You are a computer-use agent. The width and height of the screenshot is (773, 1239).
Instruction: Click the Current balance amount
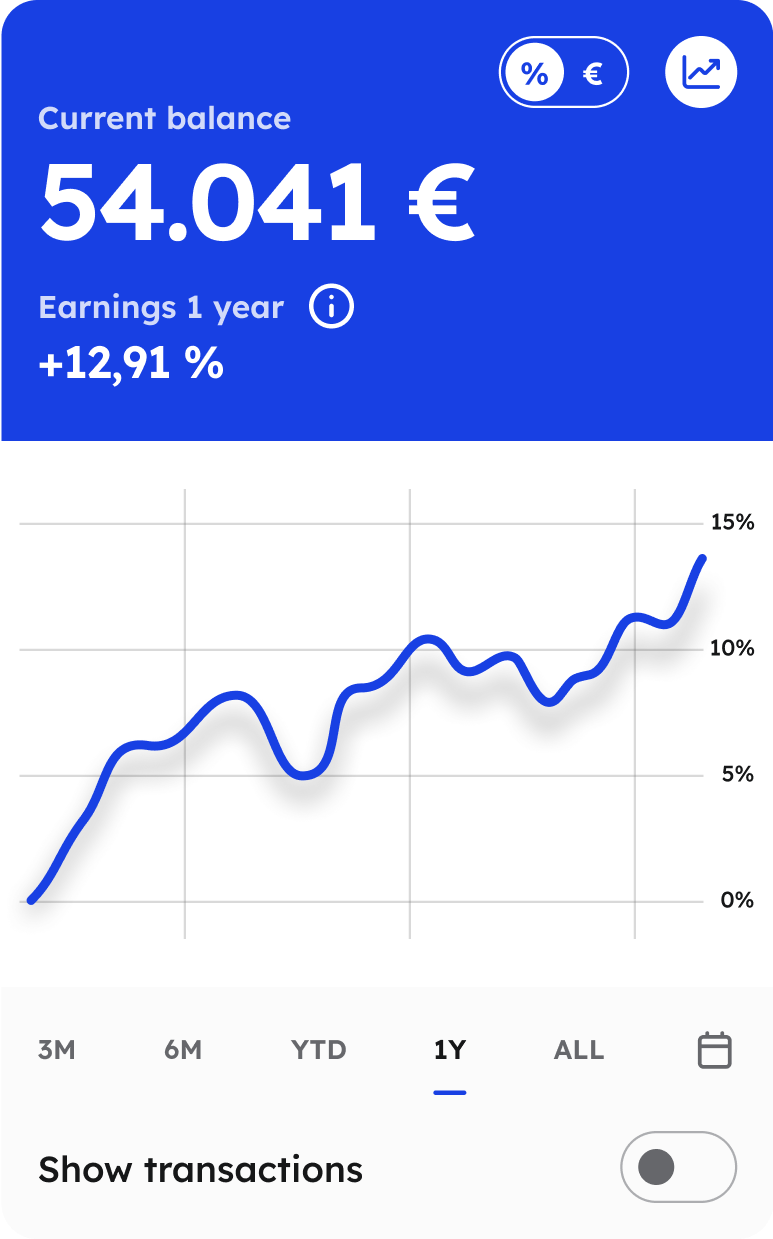254,198
